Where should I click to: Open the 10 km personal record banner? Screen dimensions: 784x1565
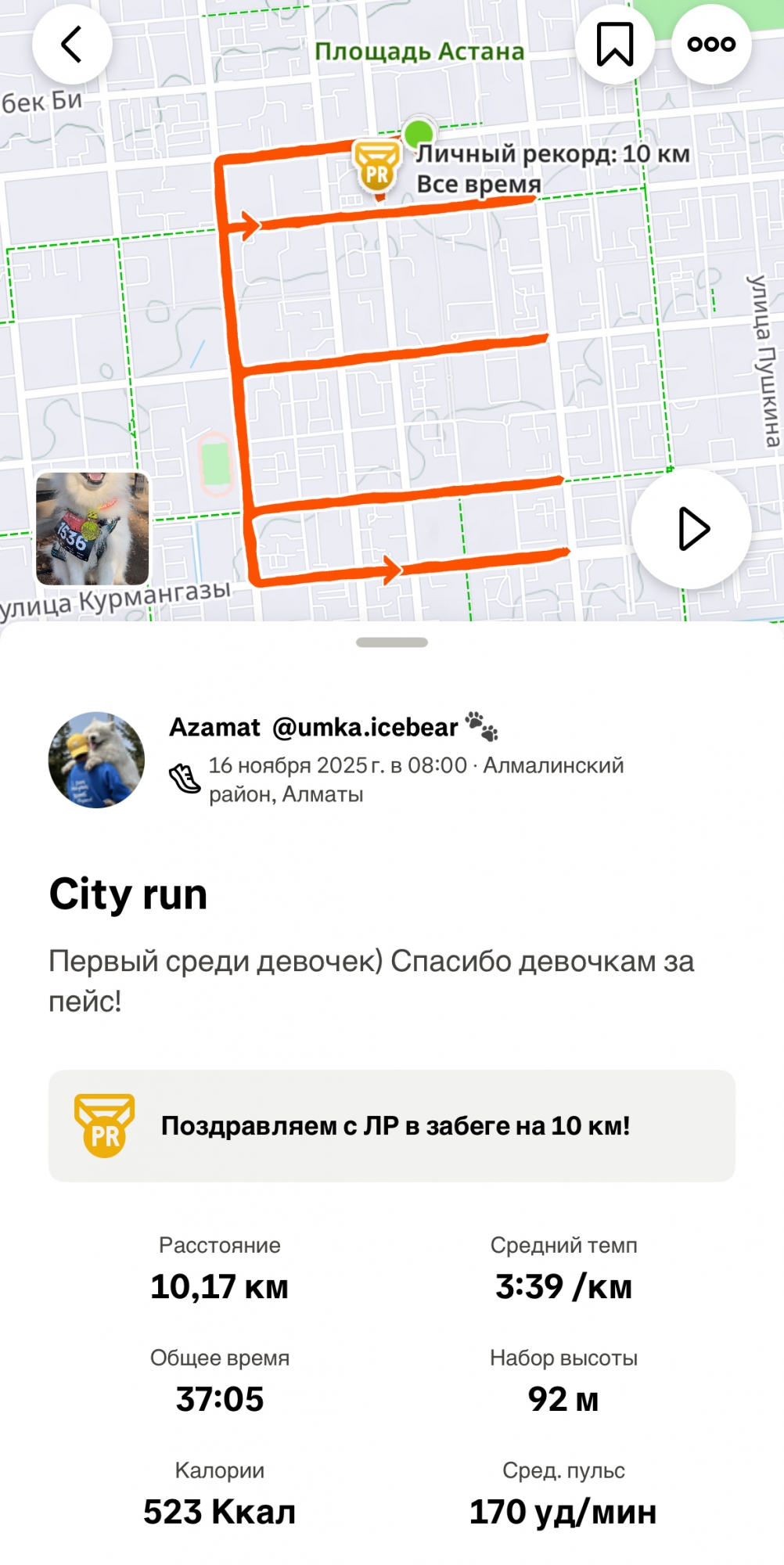[392, 1125]
